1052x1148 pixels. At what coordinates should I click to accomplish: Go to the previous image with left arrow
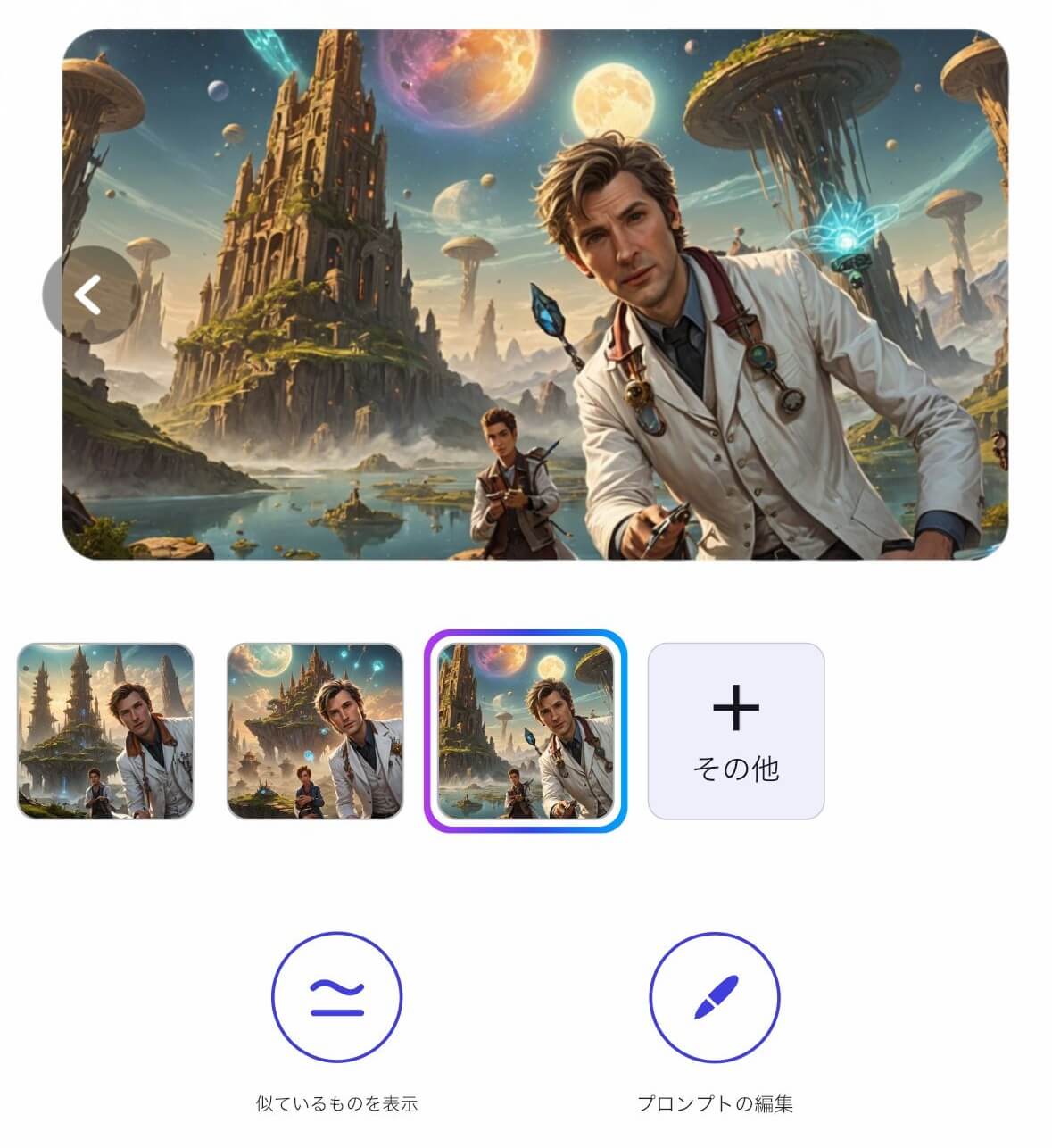point(89,295)
